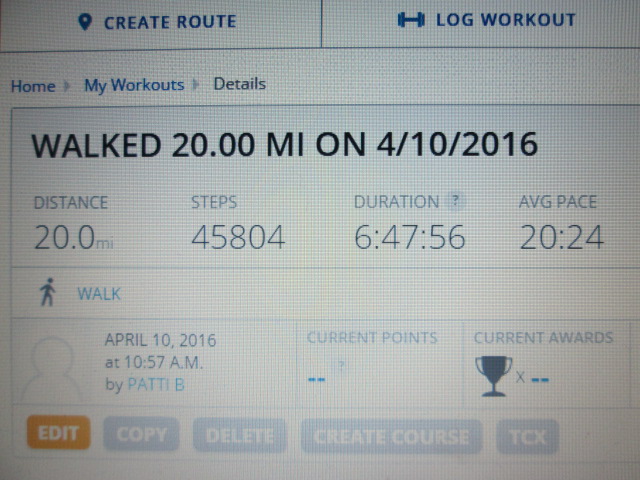The image size is (640, 480).
Task: Show help for Duration
Action: tap(456, 201)
